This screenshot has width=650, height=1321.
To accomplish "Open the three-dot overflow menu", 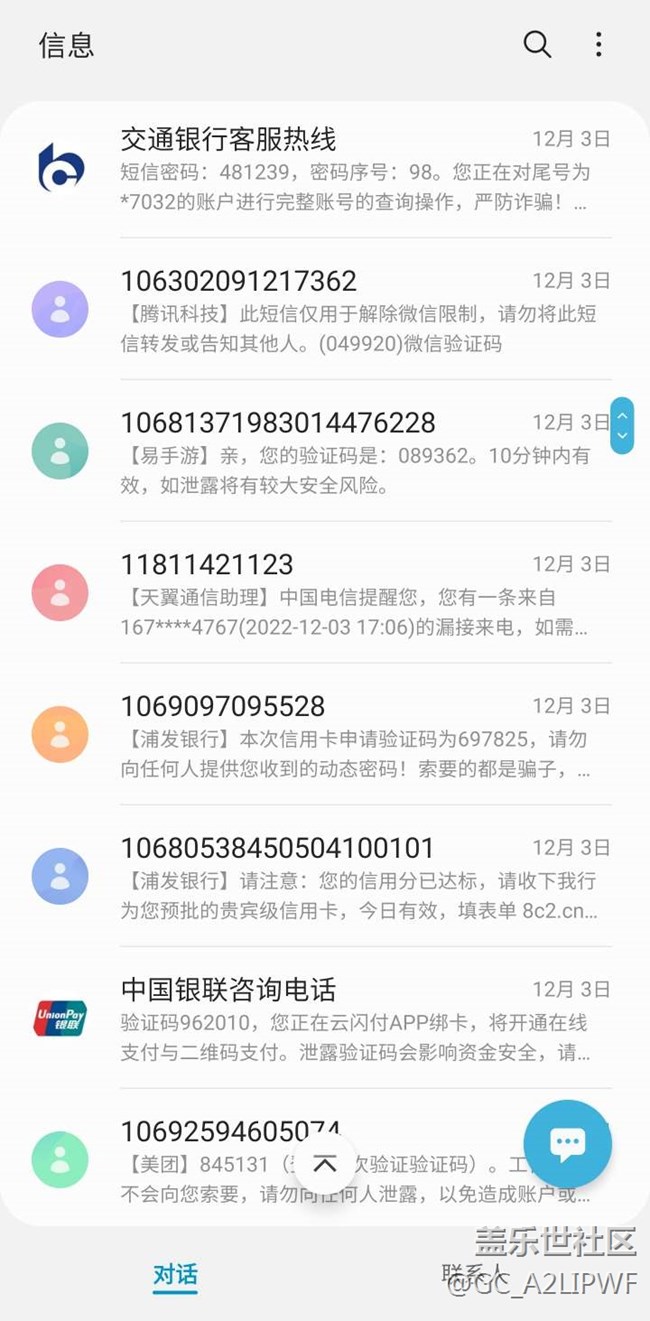I will [x=598, y=44].
